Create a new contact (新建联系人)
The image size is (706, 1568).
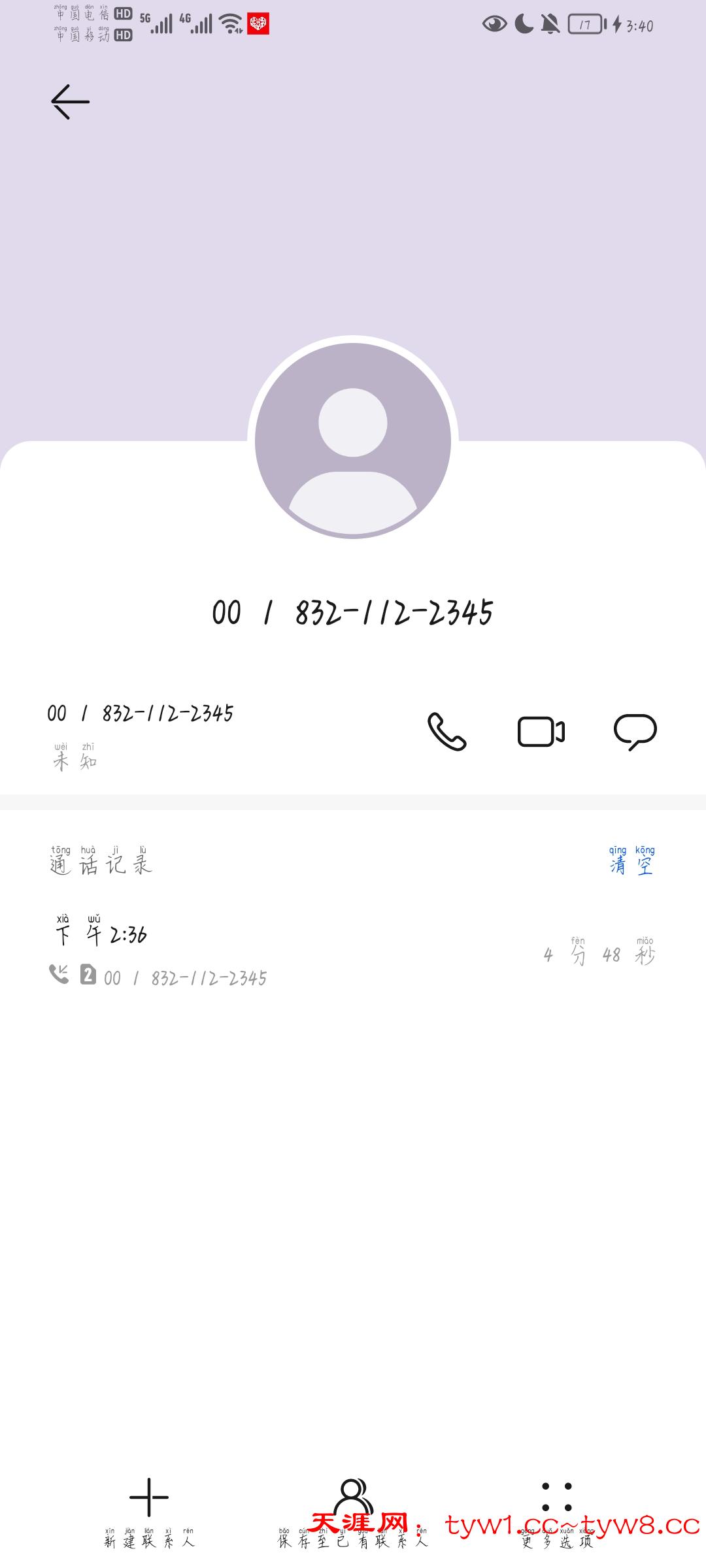pyautogui.click(x=149, y=1509)
